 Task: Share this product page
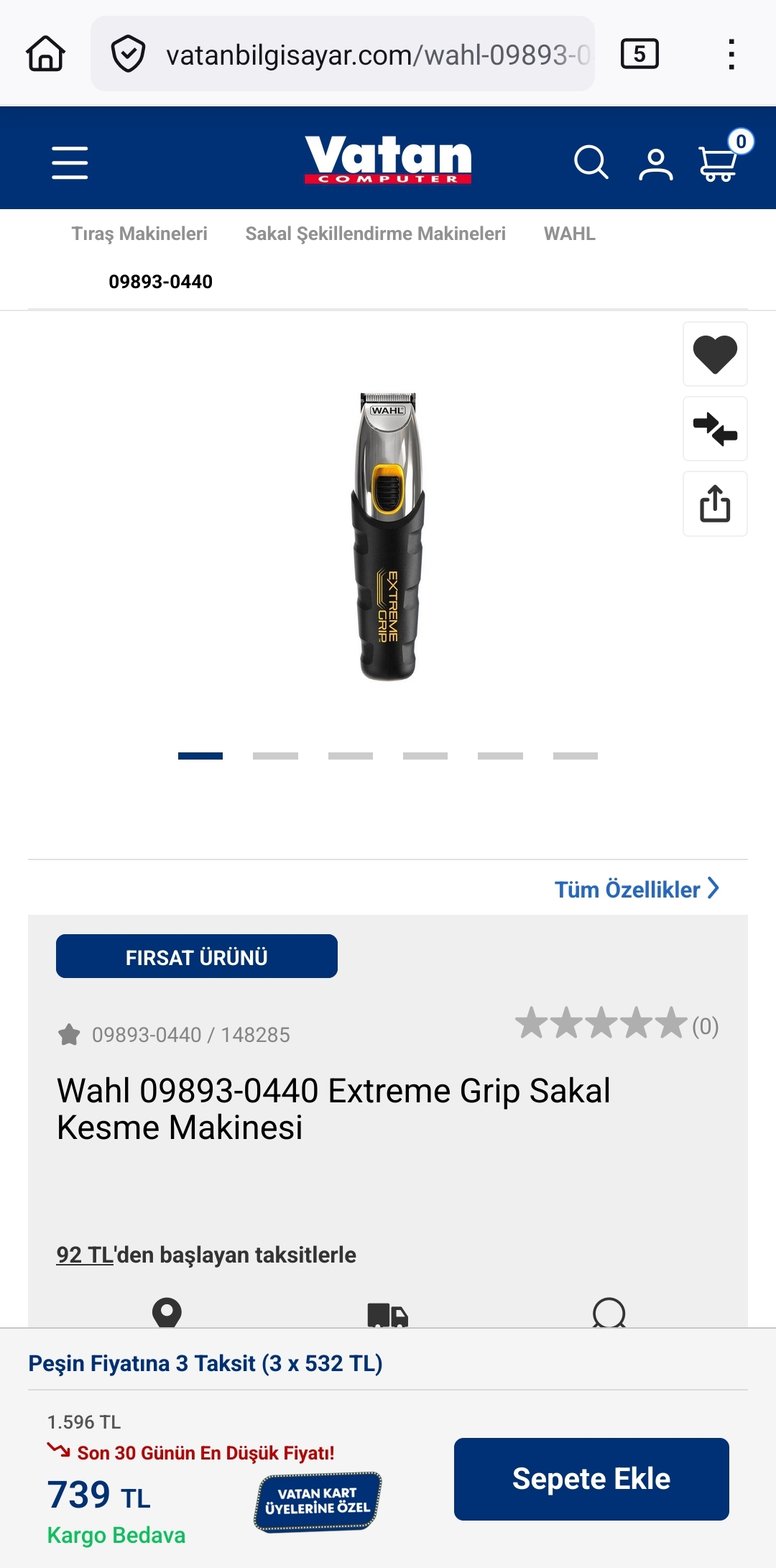pos(715,504)
